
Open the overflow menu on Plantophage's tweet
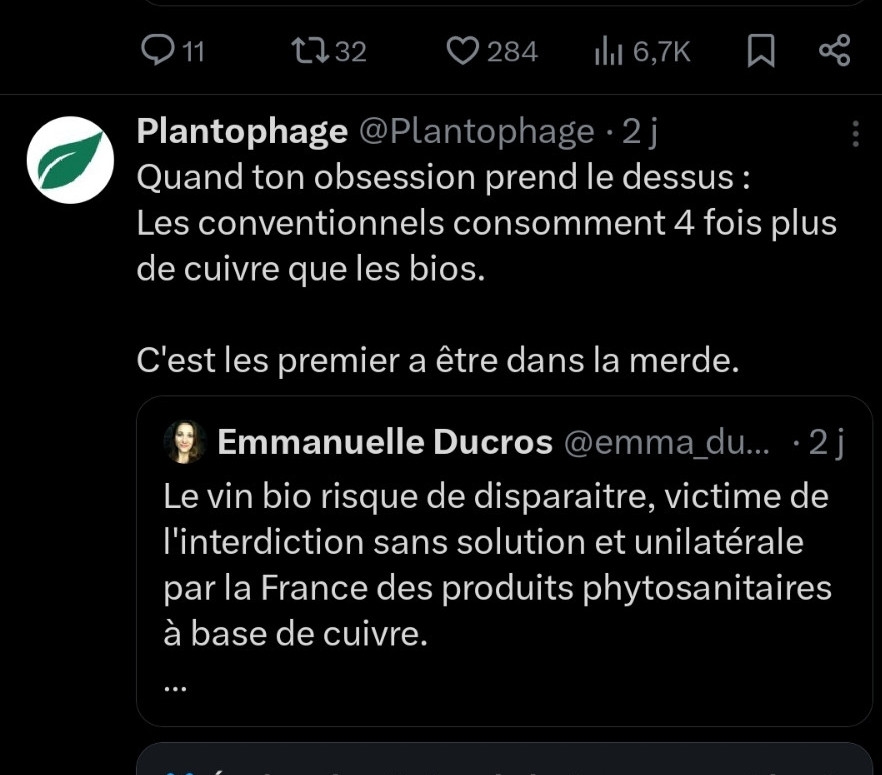coord(855,134)
